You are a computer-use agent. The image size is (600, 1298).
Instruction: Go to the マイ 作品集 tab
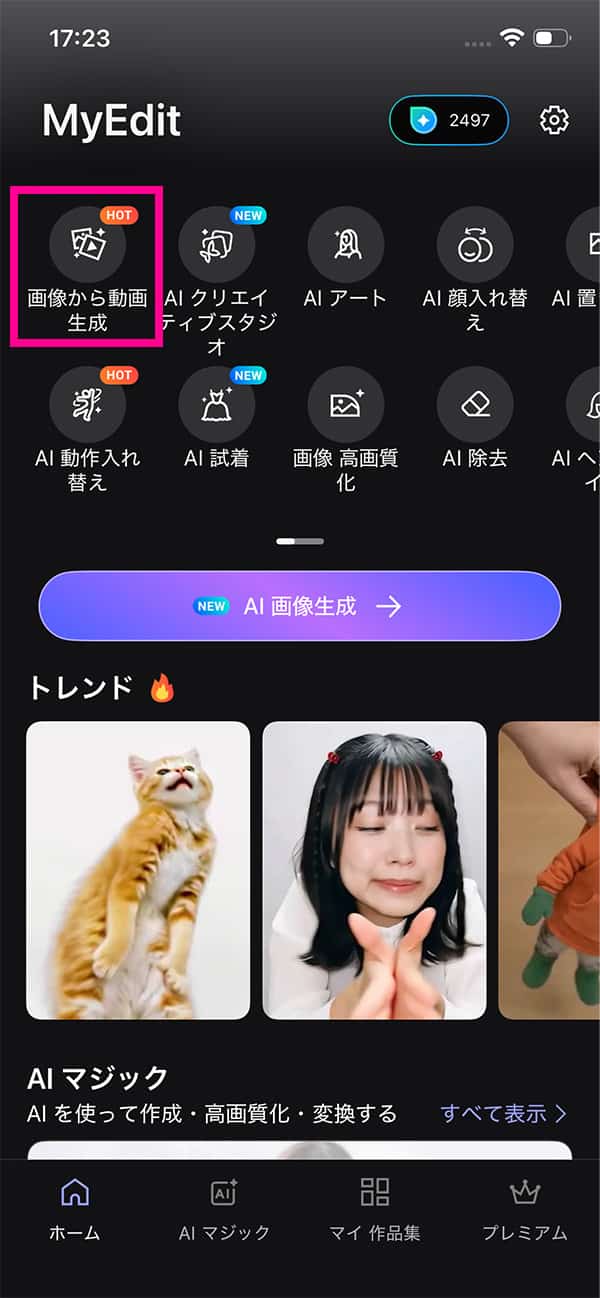pos(375,1208)
